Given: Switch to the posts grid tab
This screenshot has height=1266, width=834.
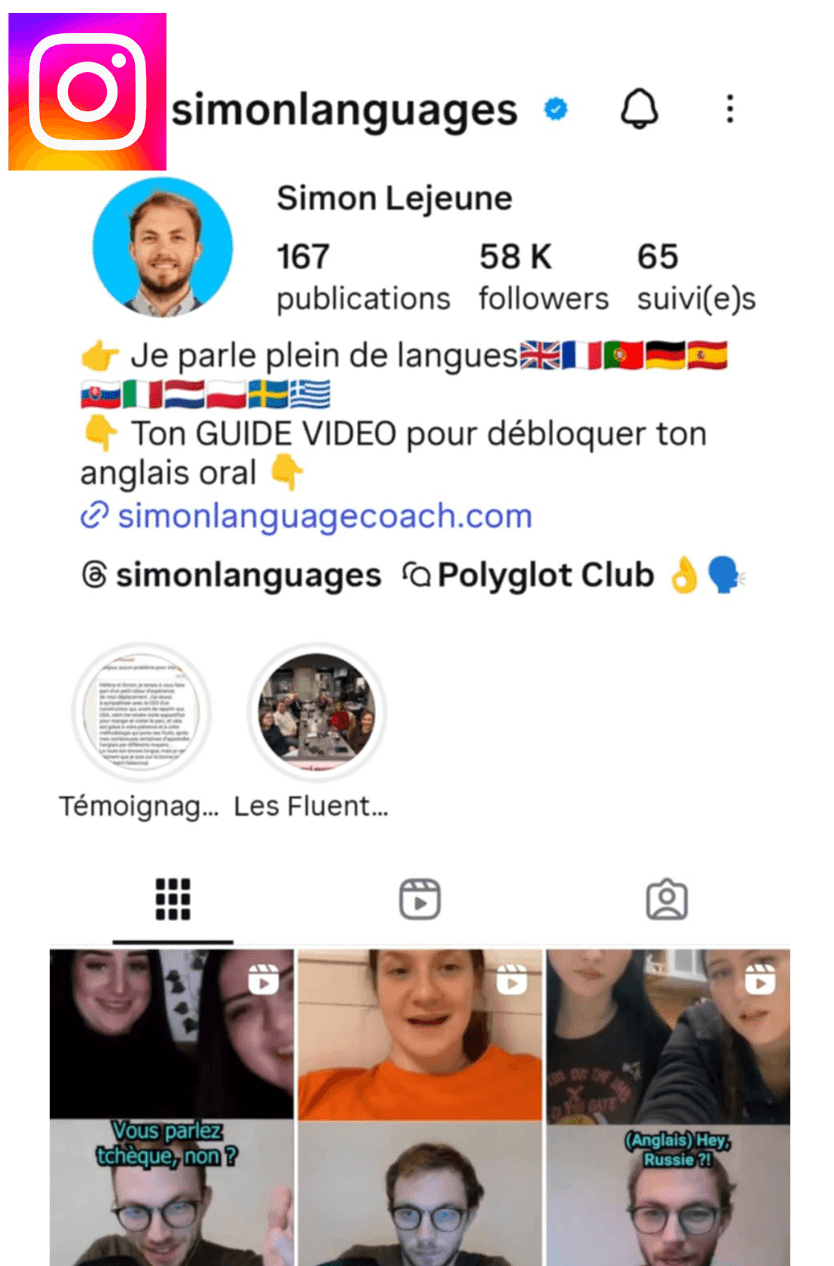Looking at the screenshot, I should (x=173, y=900).
